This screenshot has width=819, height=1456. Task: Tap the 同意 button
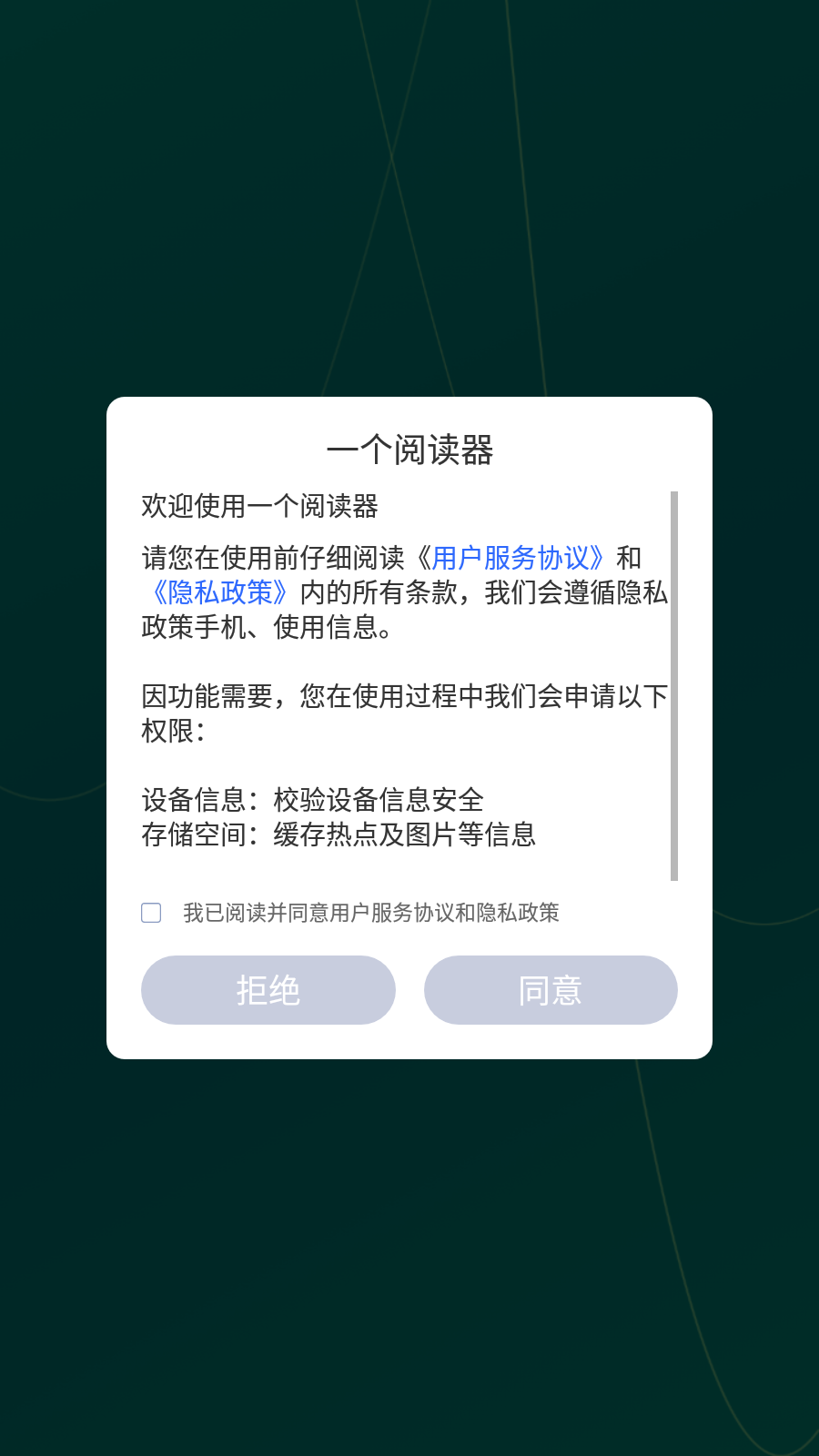click(x=551, y=990)
